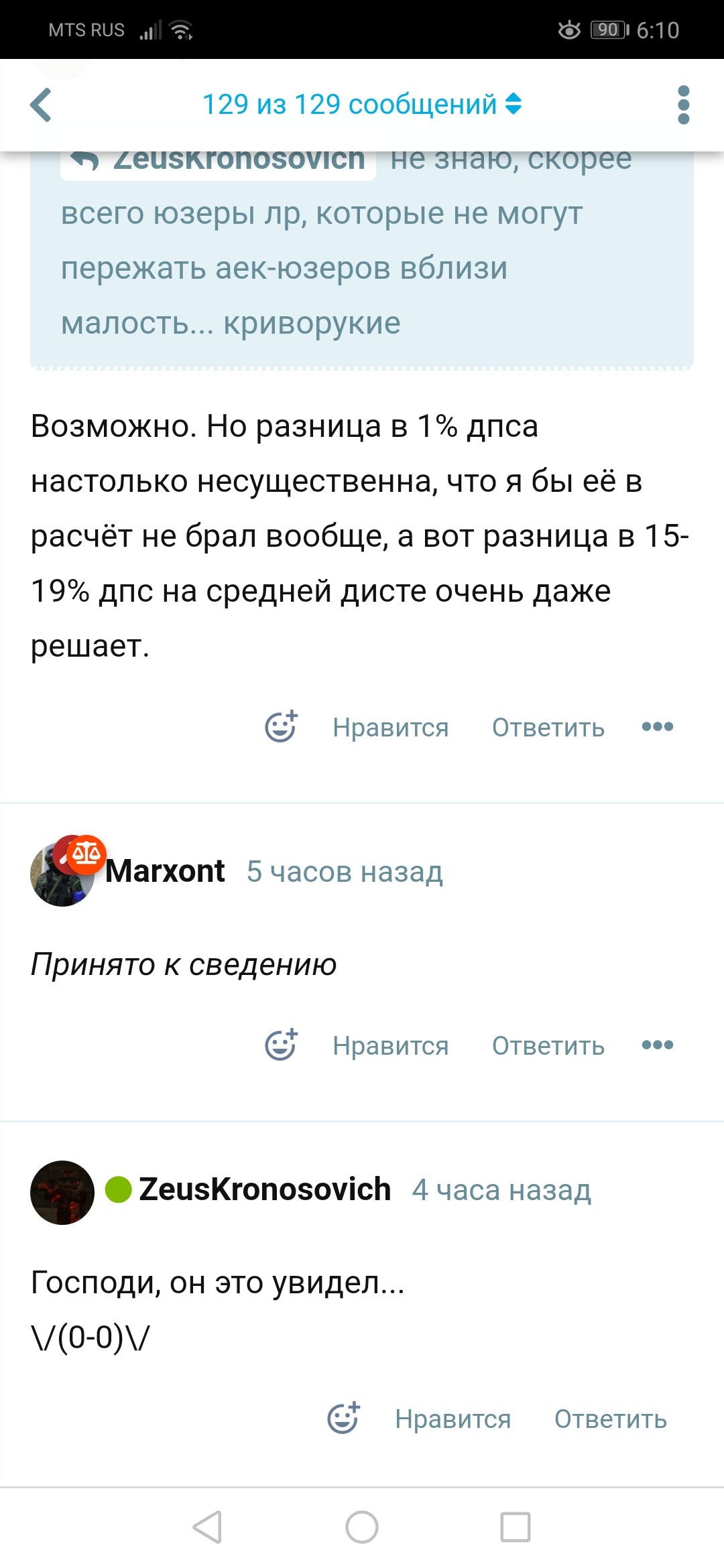724x1568 pixels.
Task: Open the '129 из 129 сообщений' message selector
Action: (361, 105)
